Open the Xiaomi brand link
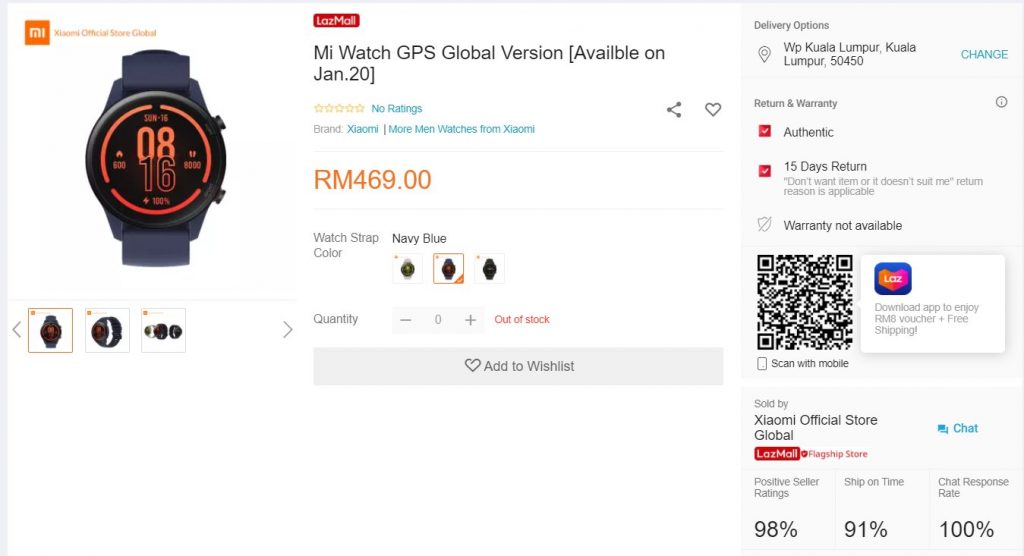 (x=362, y=129)
